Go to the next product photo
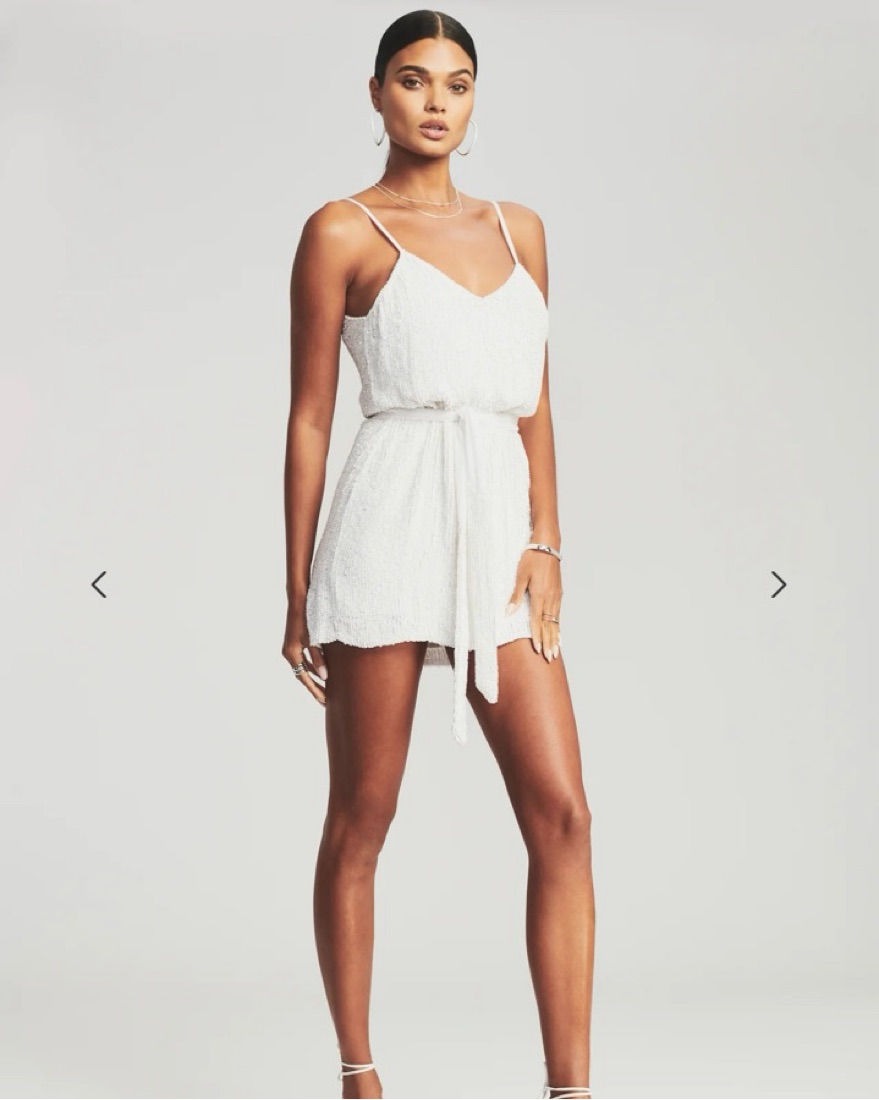 click(778, 584)
